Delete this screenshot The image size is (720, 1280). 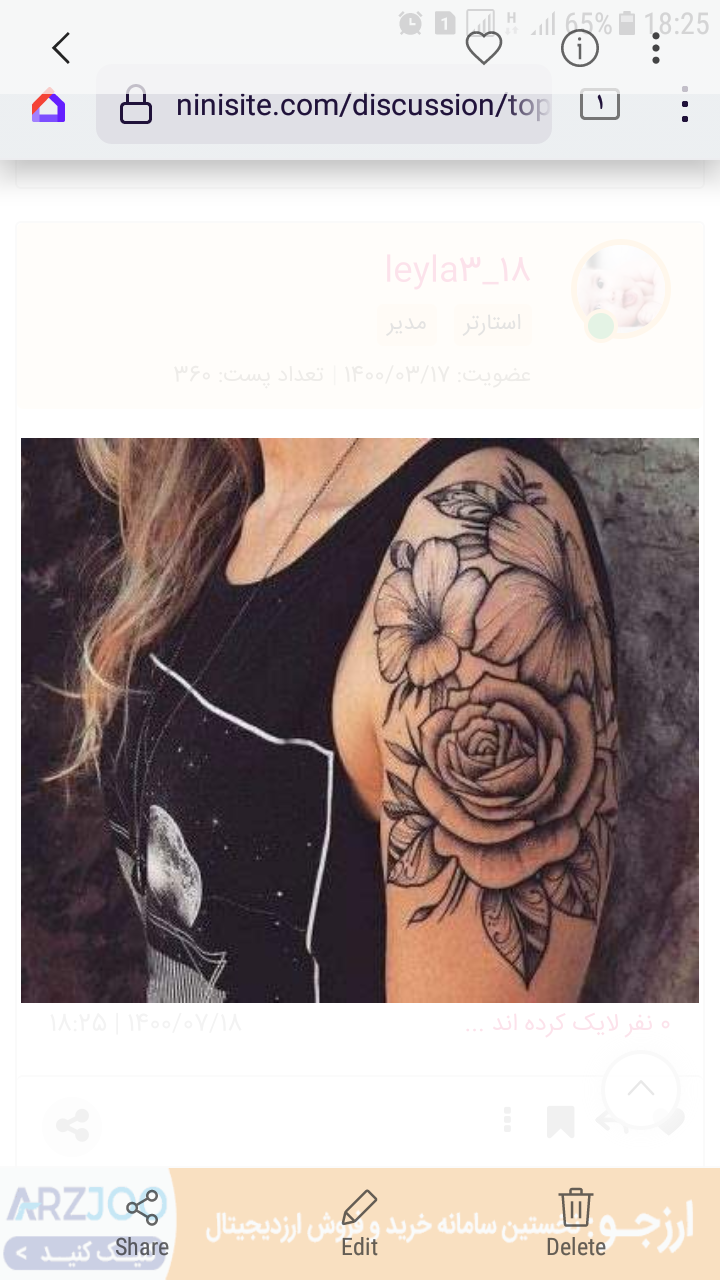576,1222
